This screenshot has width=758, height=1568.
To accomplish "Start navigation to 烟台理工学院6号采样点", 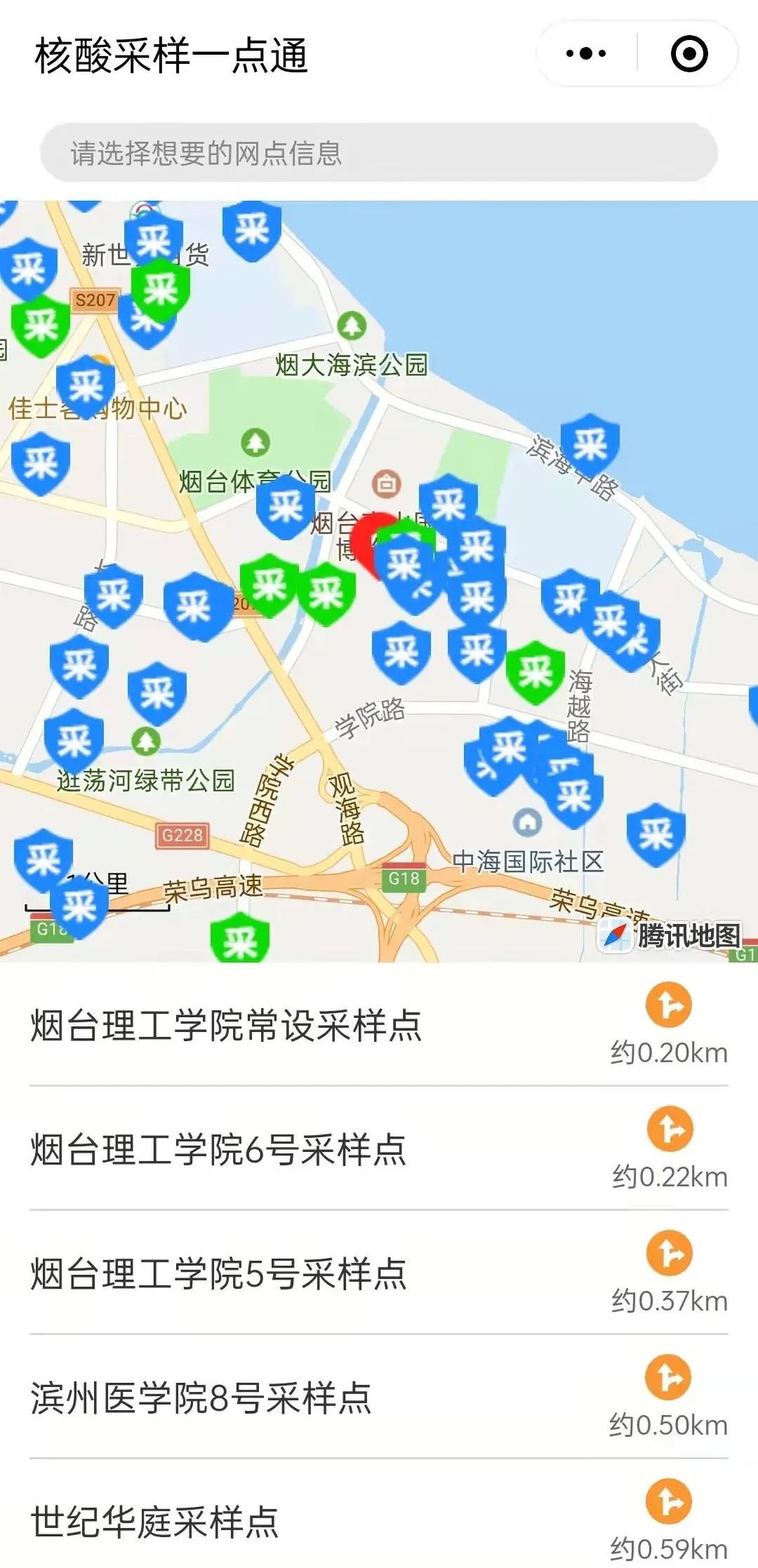I will point(670,1130).
